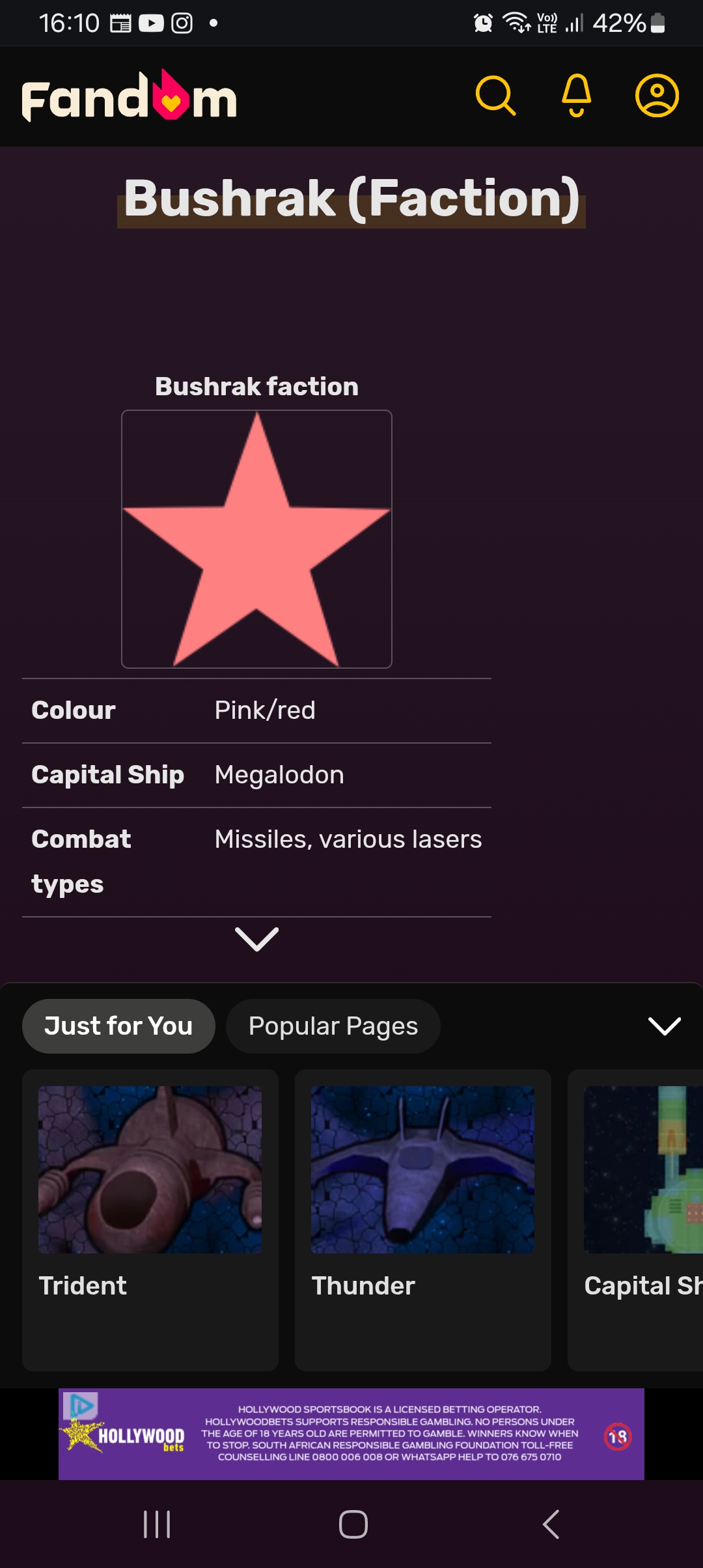Tap the AdChoices icon on the ad
The width and height of the screenshot is (703, 1568).
pyautogui.click(x=81, y=1404)
